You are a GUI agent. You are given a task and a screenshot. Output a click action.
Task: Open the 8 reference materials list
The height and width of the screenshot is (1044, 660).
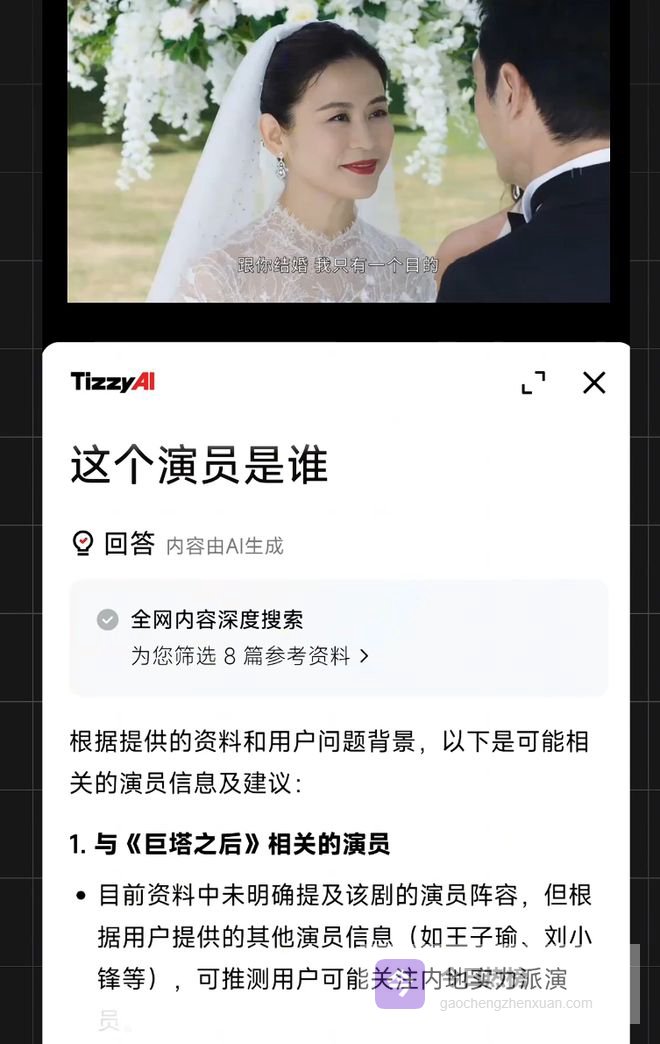(250, 656)
